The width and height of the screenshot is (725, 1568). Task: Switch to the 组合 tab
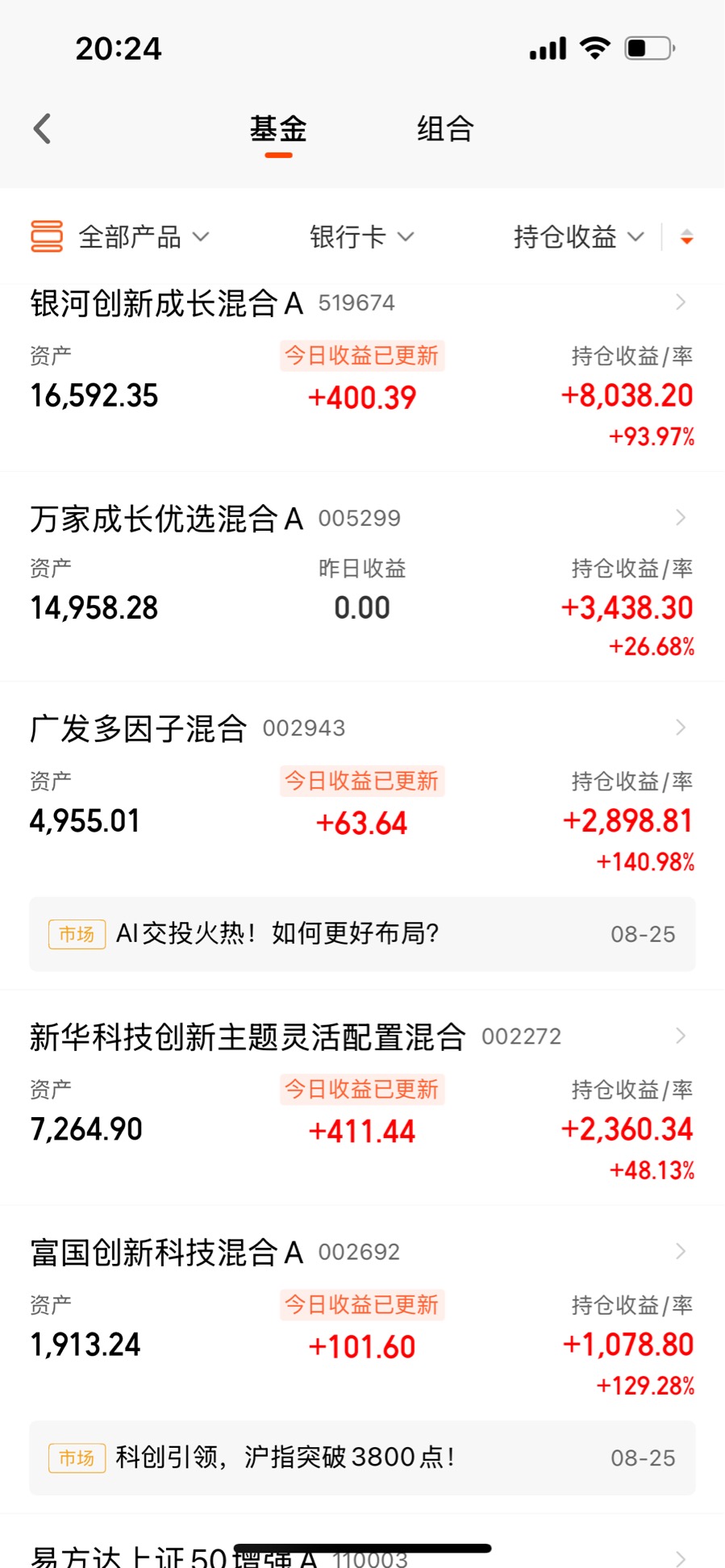[x=445, y=129]
